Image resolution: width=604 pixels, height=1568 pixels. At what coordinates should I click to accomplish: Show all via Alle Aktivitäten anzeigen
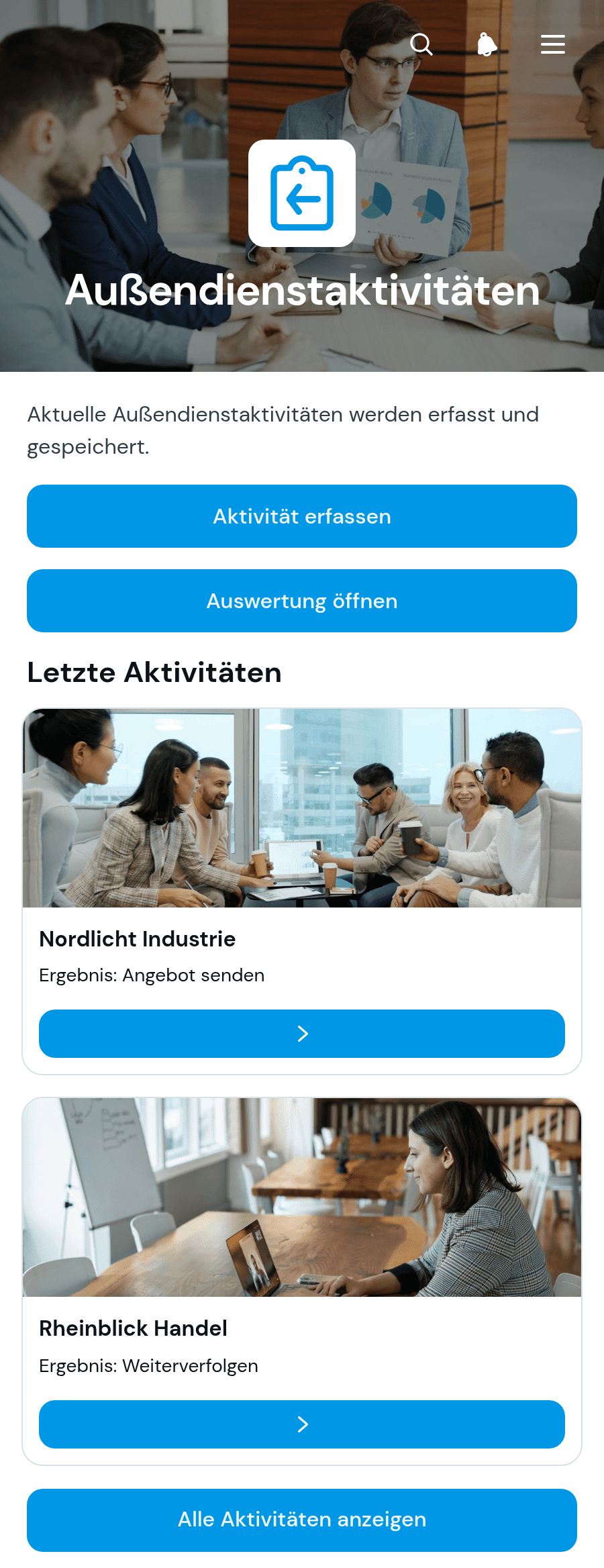pos(302,1520)
